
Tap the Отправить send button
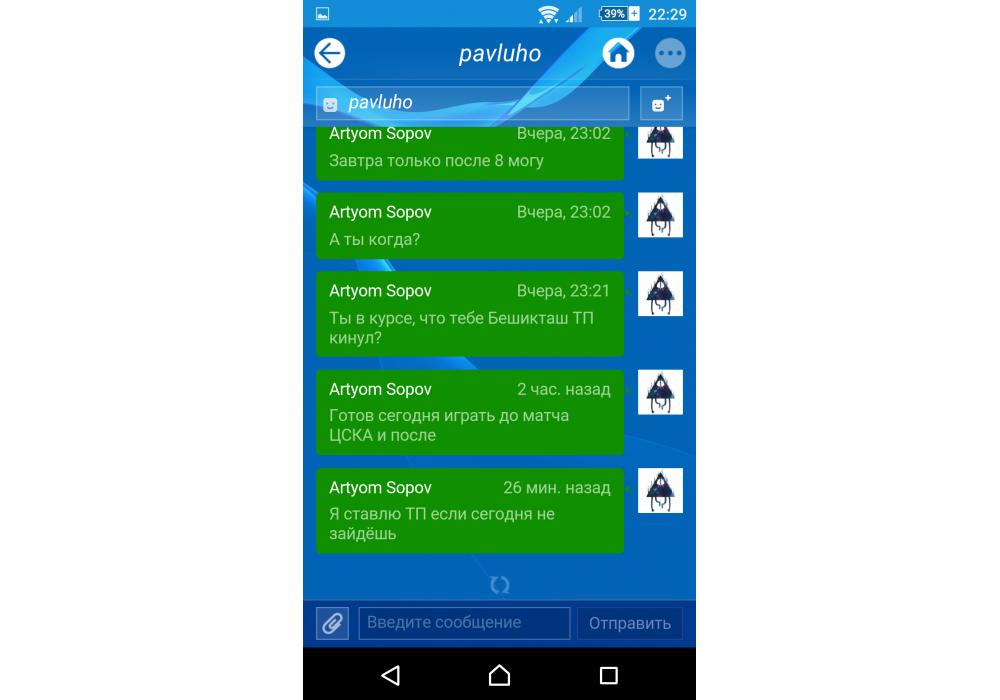pyautogui.click(x=629, y=623)
